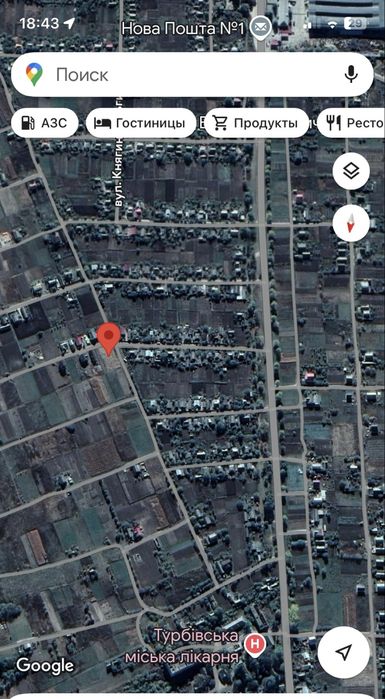Select the Рестораны filter chip
This screenshot has width=385, height=699.
351,123
